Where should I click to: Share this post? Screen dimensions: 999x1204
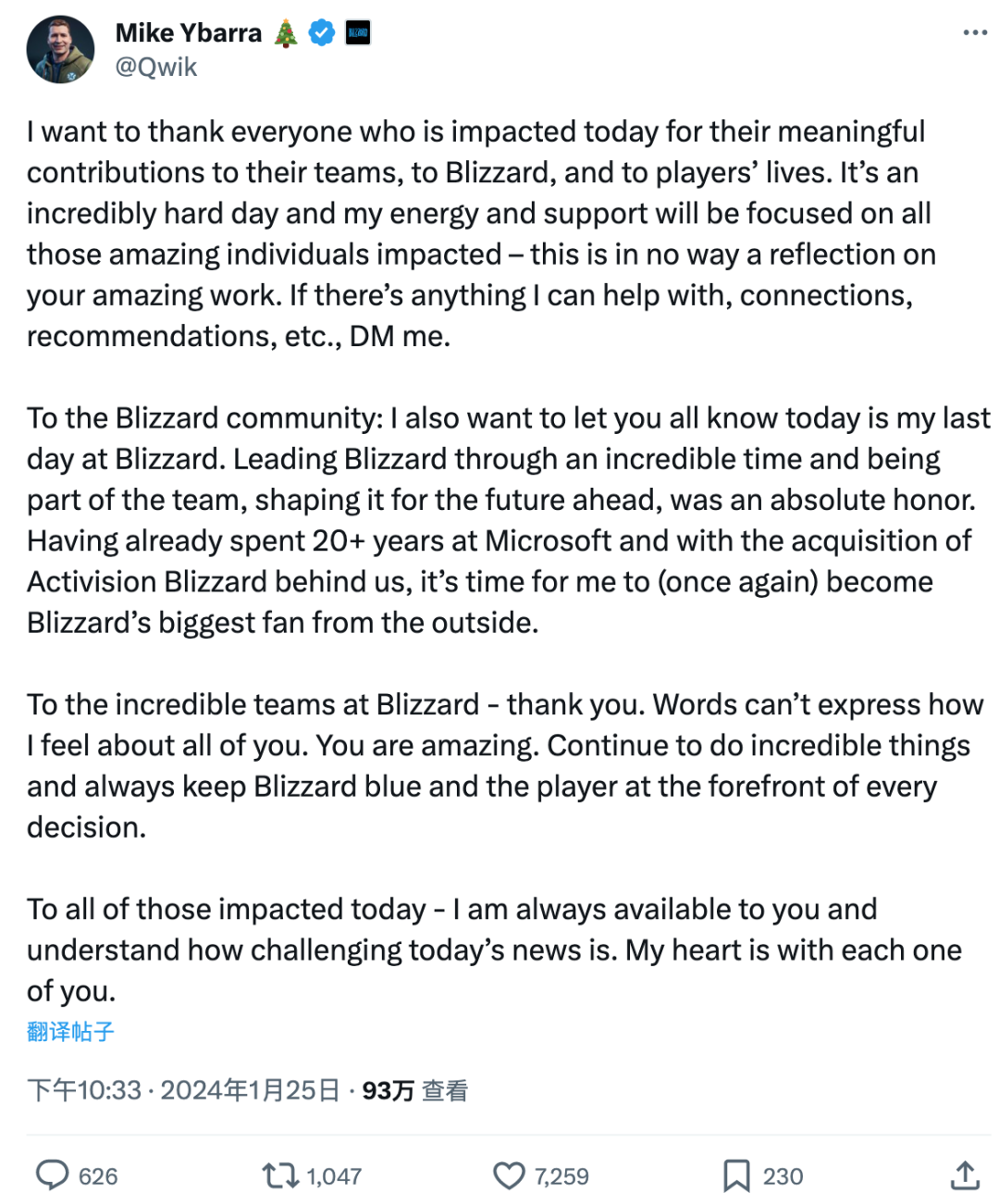pyautogui.click(x=965, y=1175)
